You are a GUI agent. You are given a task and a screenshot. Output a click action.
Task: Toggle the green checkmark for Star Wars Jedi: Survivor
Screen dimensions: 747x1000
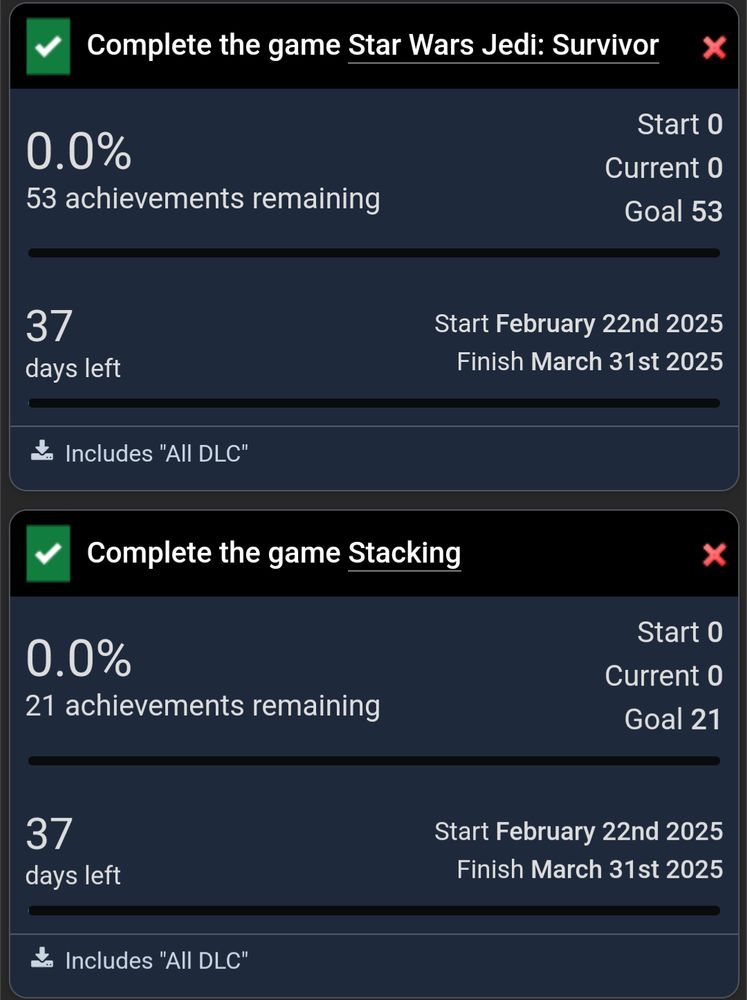pyautogui.click(x=48, y=46)
